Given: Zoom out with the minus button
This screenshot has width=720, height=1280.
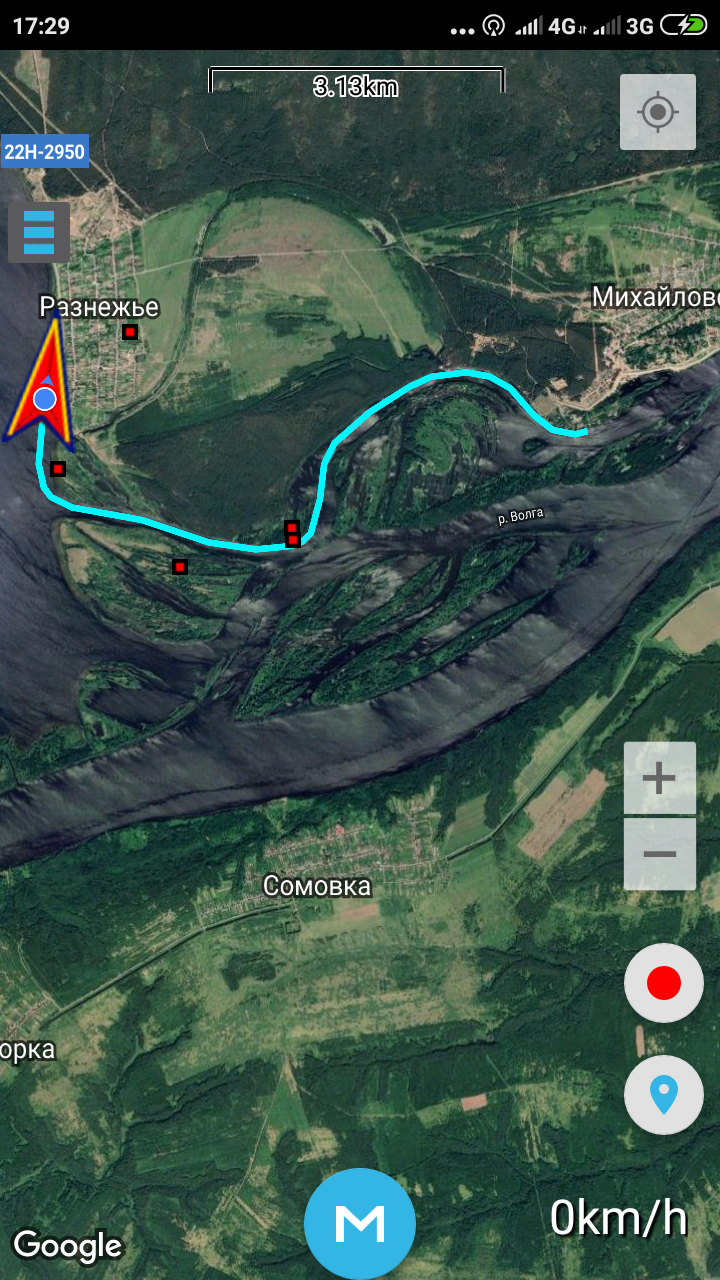Looking at the screenshot, I should [x=659, y=854].
